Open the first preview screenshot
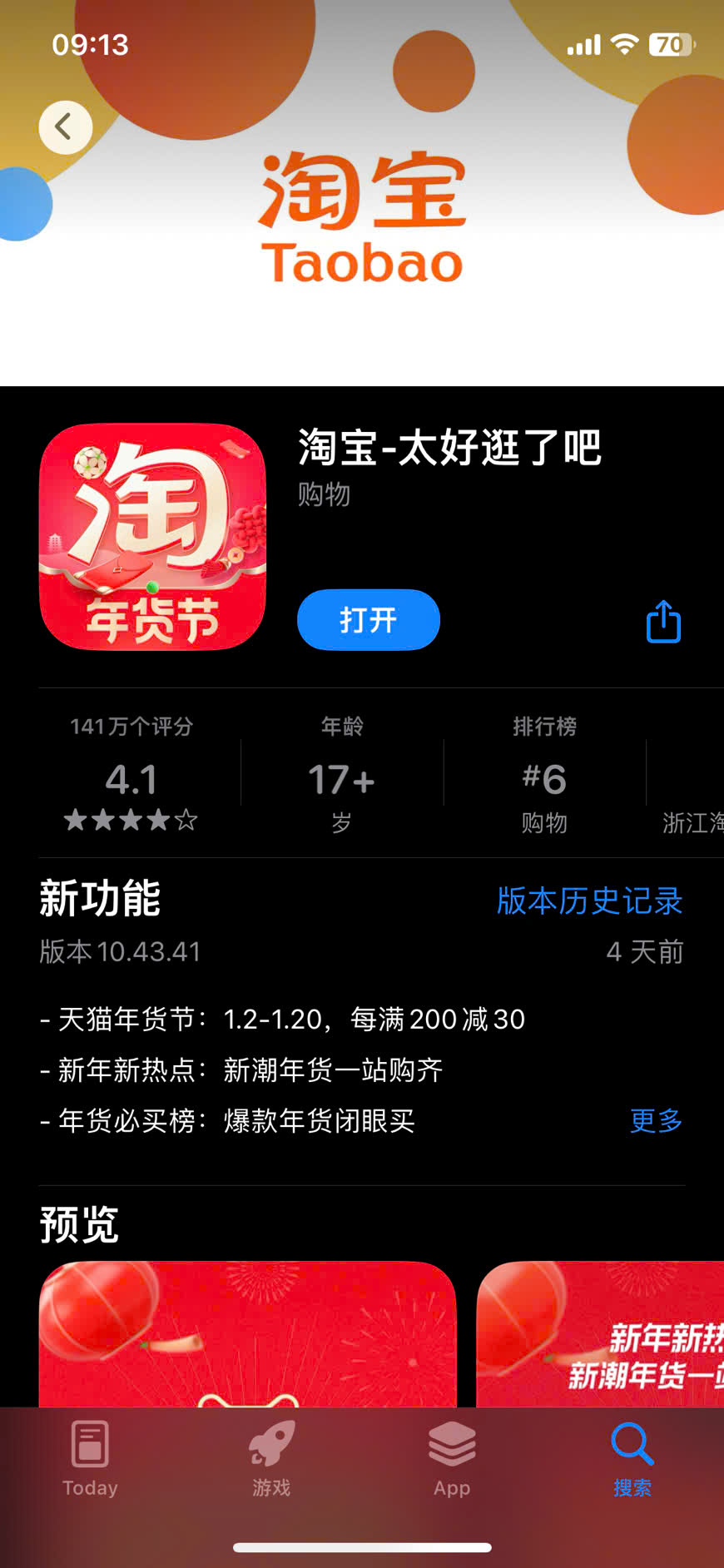Screen dimensions: 724x1568 (247, 1333)
